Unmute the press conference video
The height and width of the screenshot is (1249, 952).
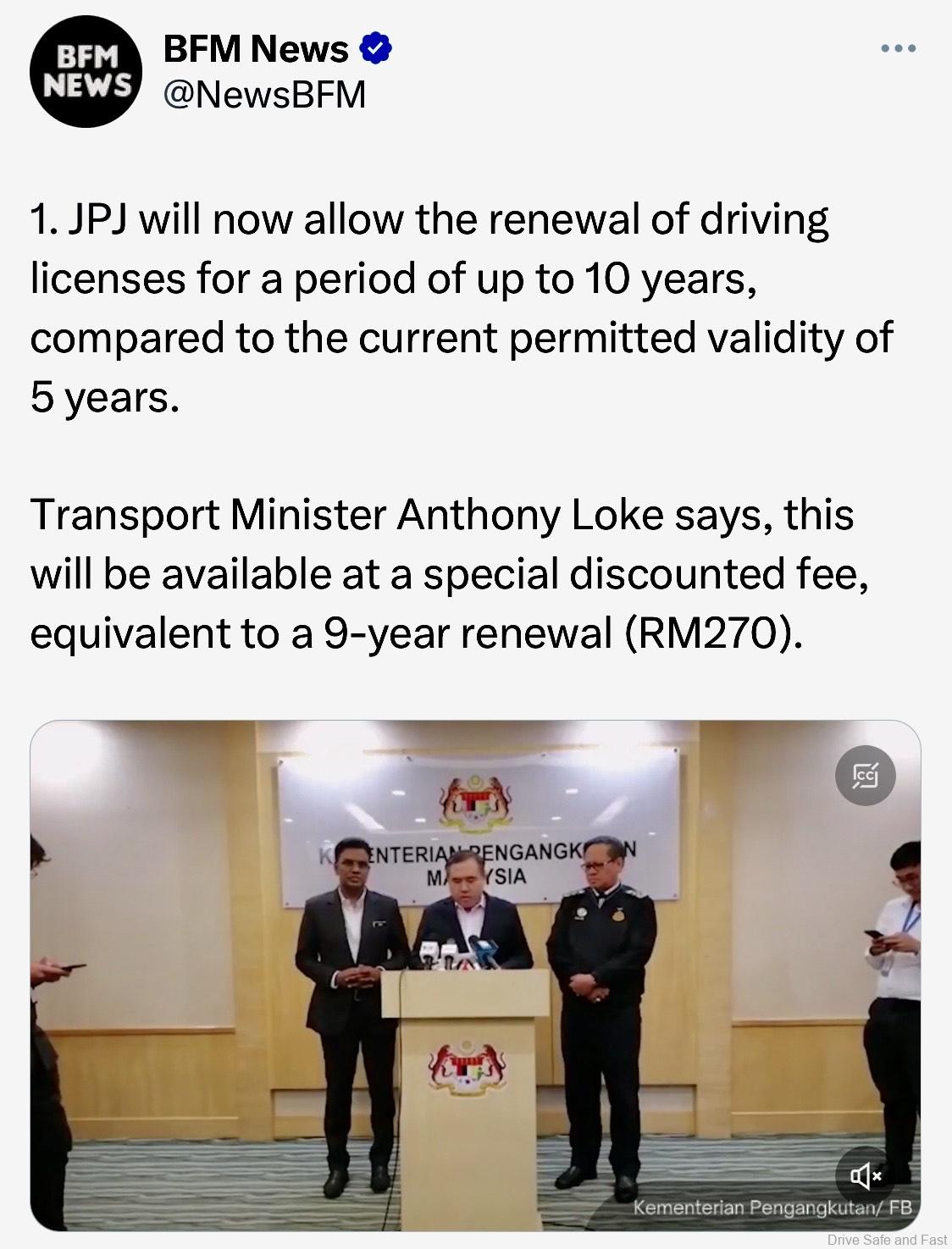coord(865,1174)
